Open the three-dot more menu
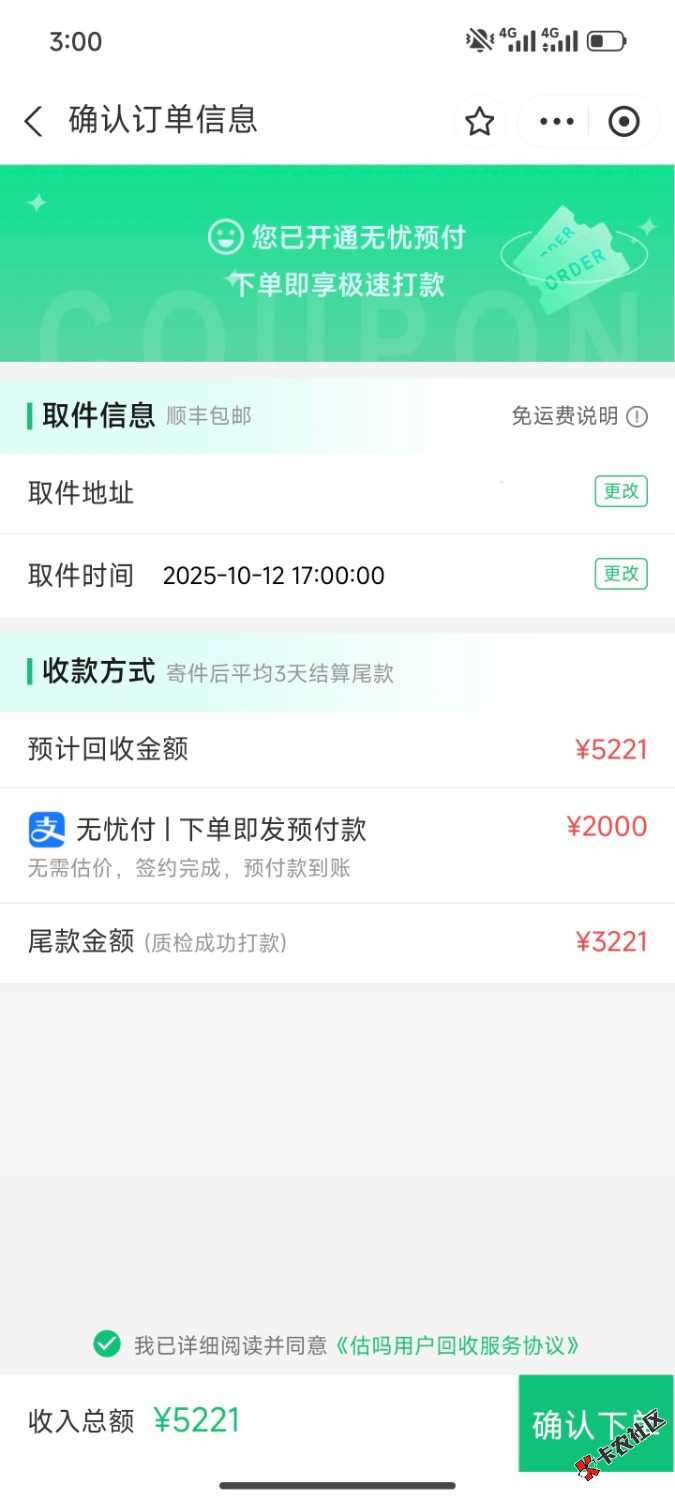 556,122
